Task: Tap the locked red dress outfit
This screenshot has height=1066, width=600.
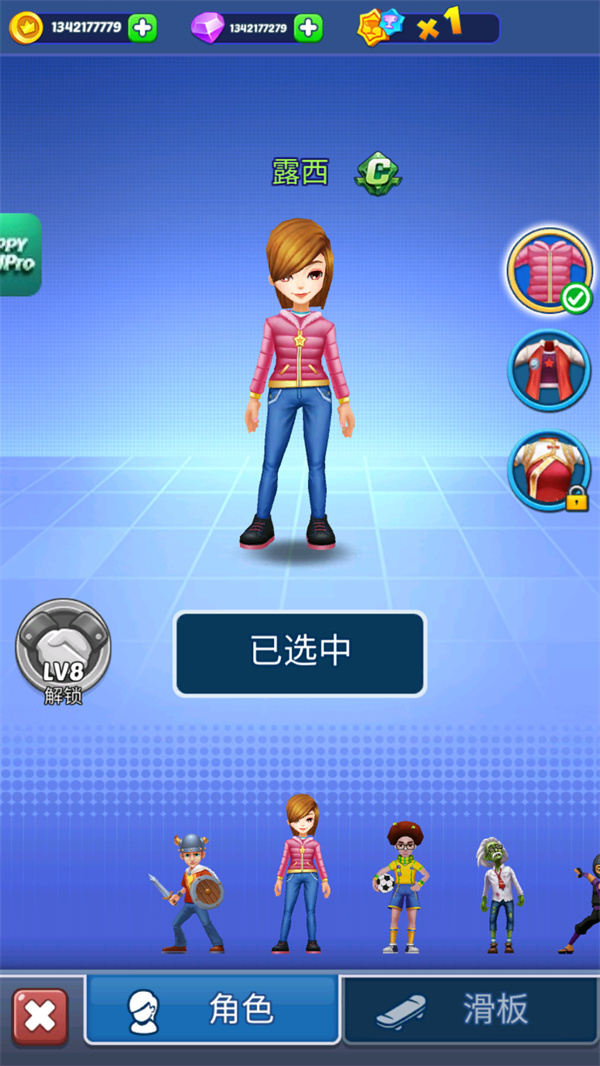Action: tap(549, 471)
